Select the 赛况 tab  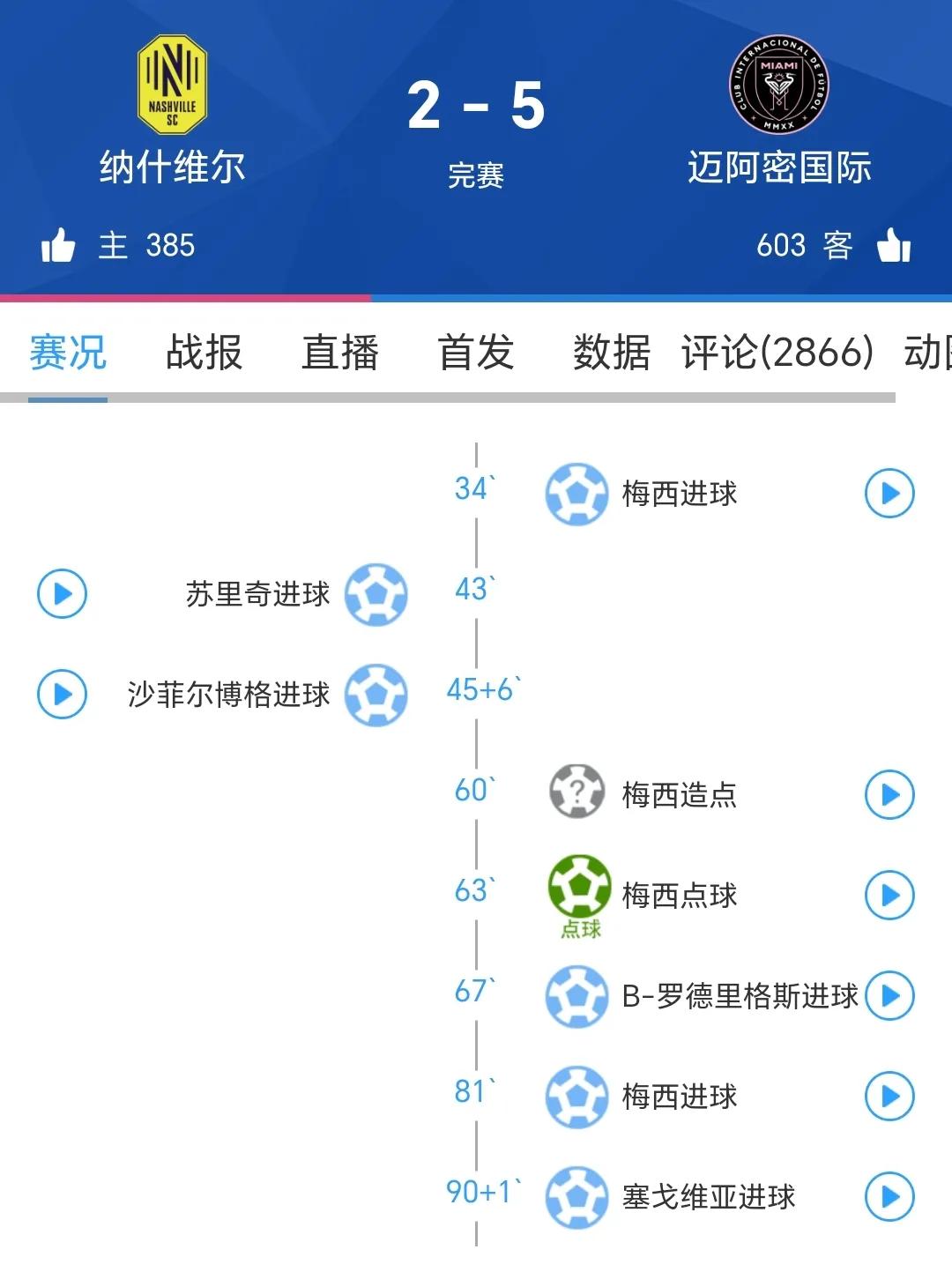tap(68, 353)
